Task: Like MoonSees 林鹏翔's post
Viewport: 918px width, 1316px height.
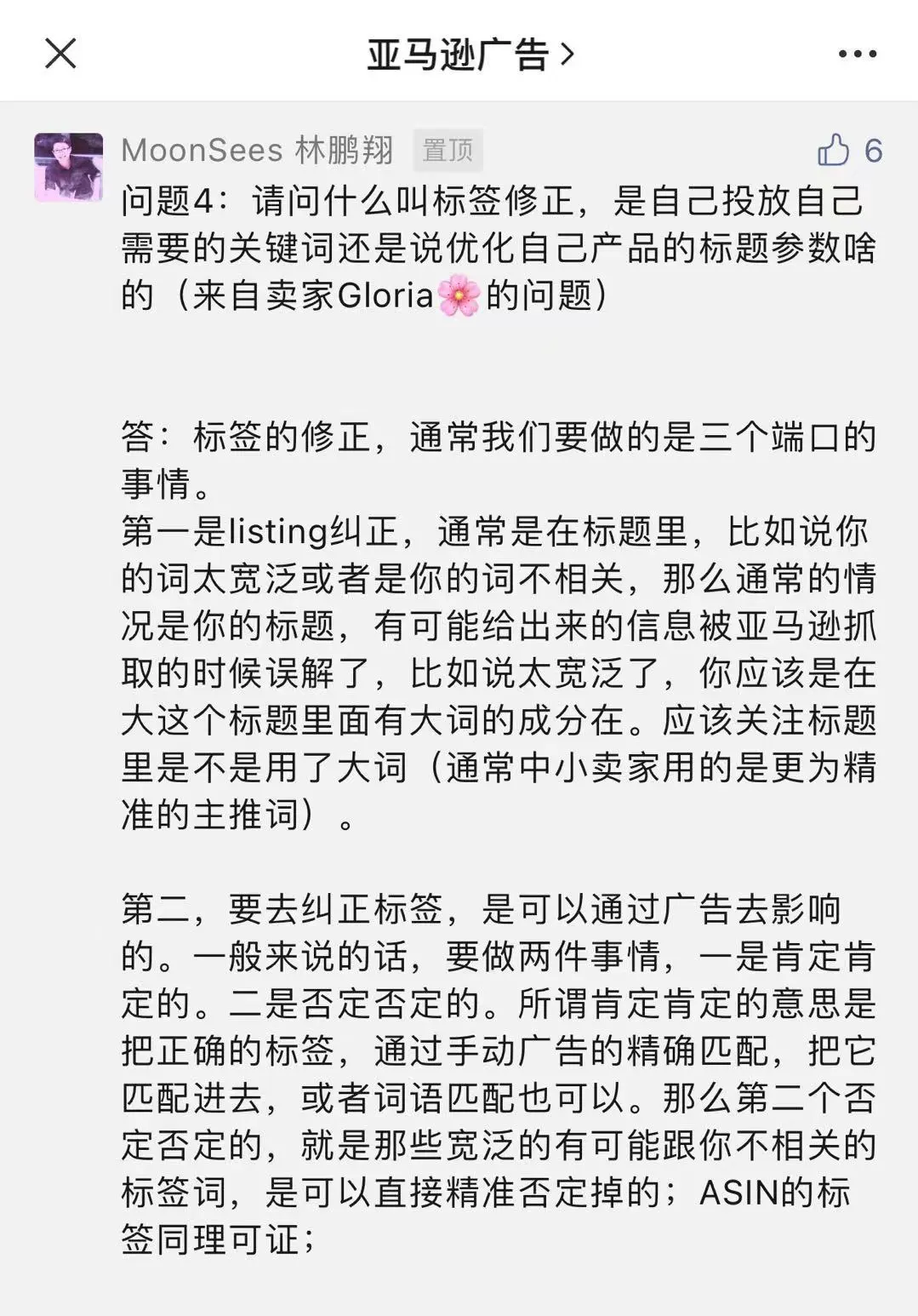Action: [x=834, y=151]
